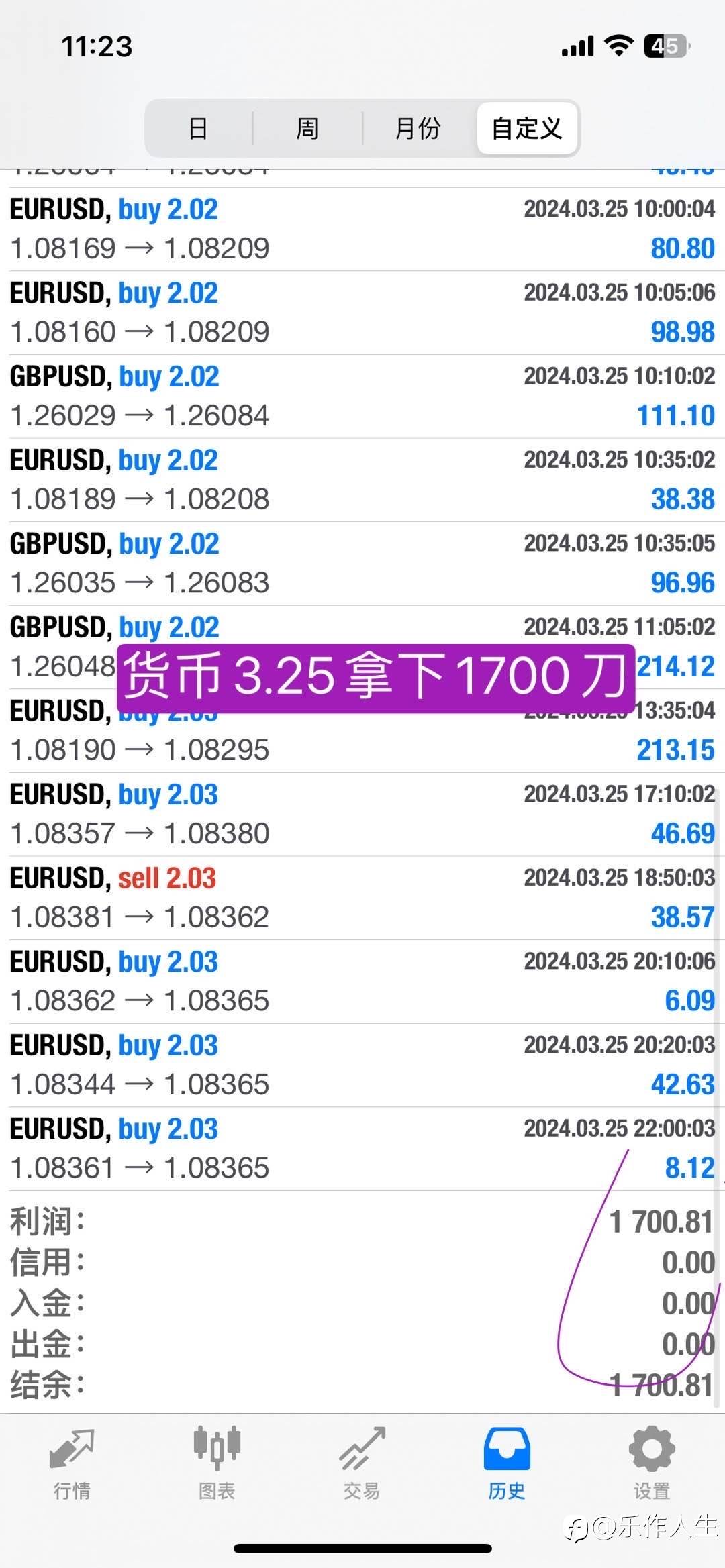Viewport: 725px width, 1568px height.
Task: Open EURUSD trade with profit 98.98
Action: click(362, 313)
